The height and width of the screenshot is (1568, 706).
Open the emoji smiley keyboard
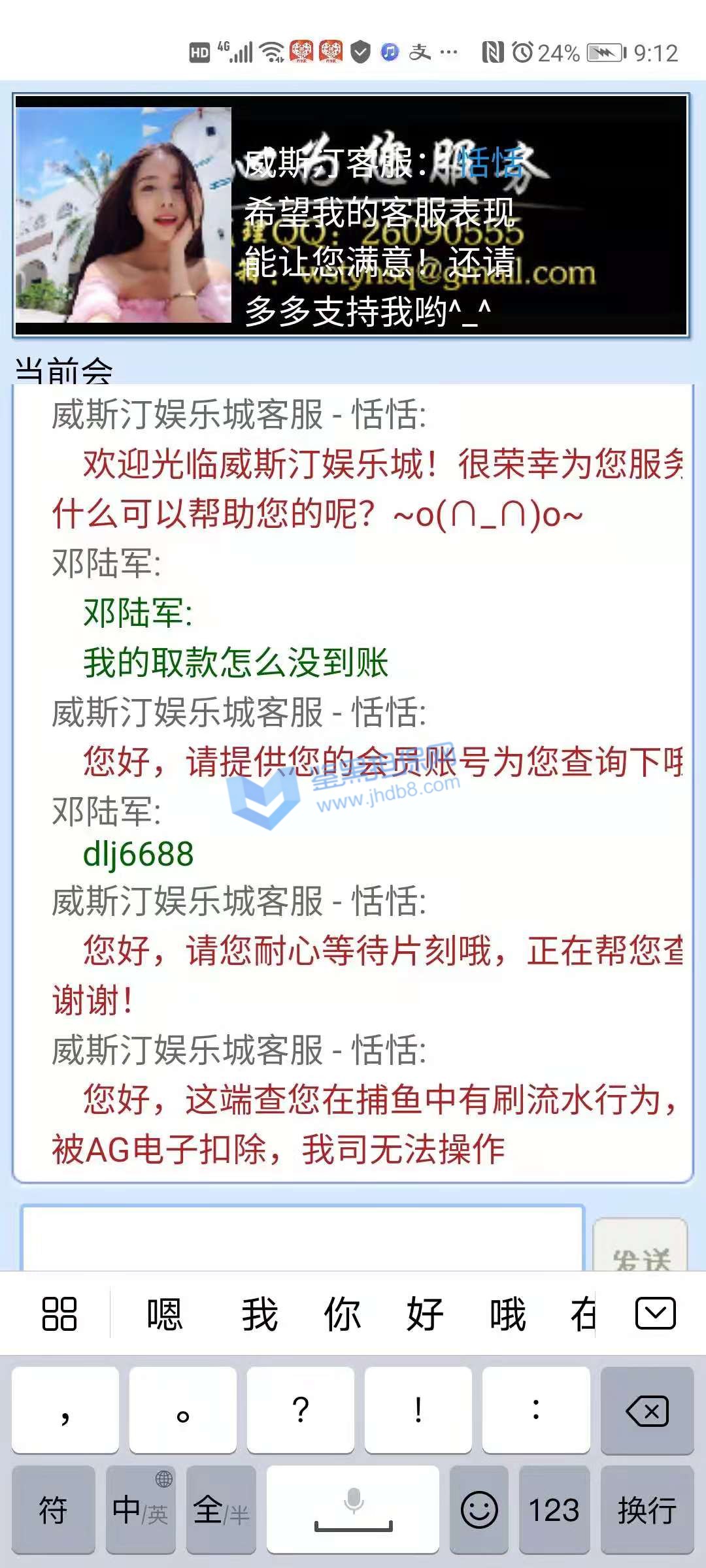479,1510
